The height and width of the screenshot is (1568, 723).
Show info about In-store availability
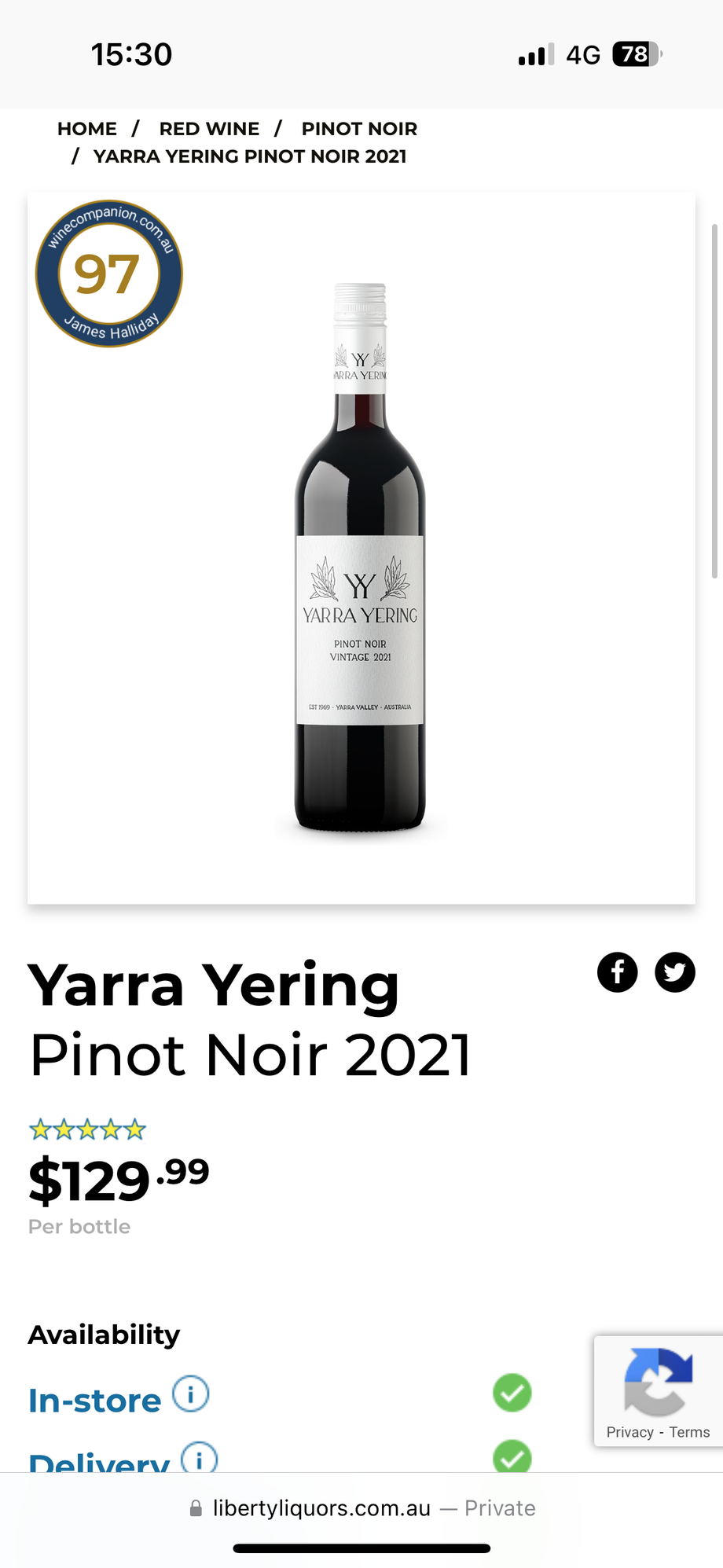[191, 1394]
